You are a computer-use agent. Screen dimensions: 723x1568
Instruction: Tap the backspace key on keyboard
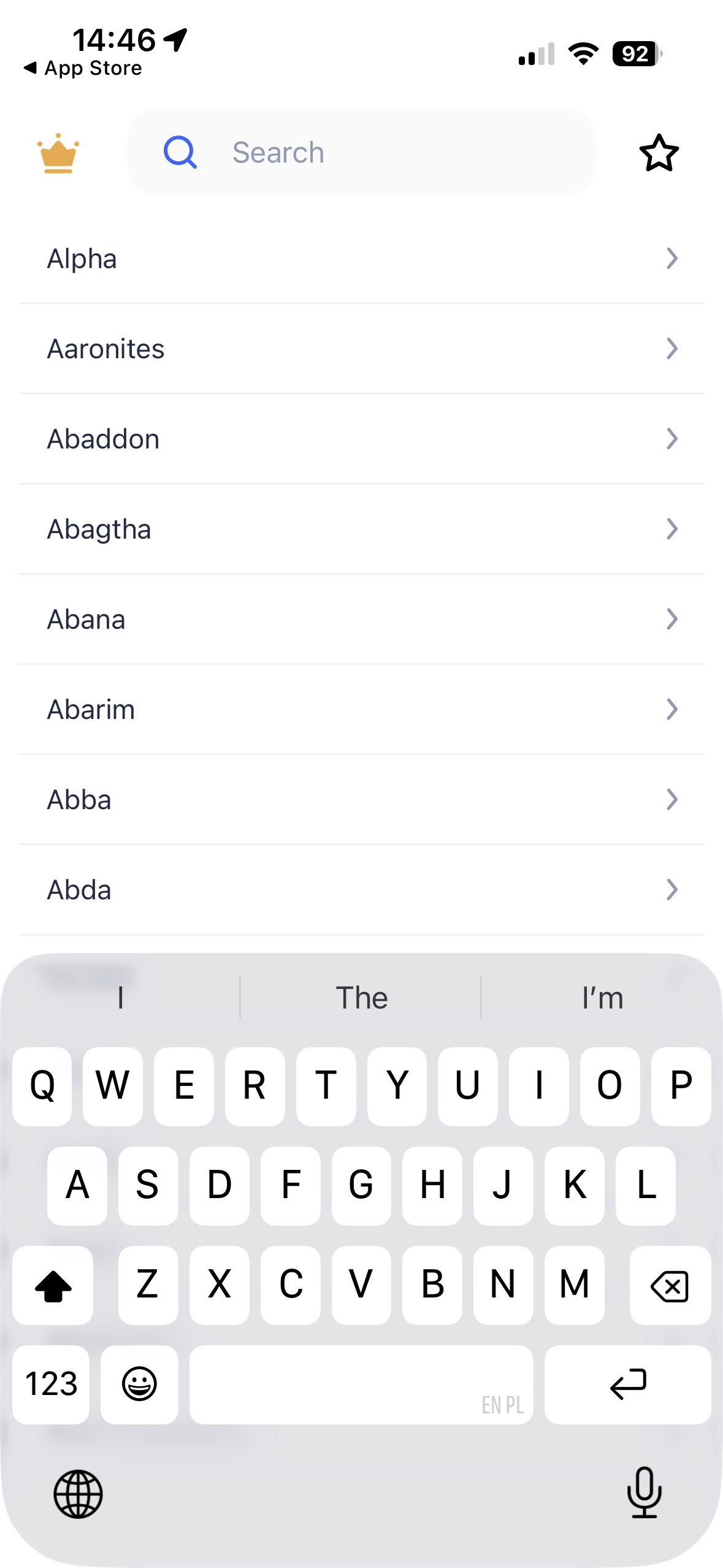pyautogui.click(x=670, y=1285)
